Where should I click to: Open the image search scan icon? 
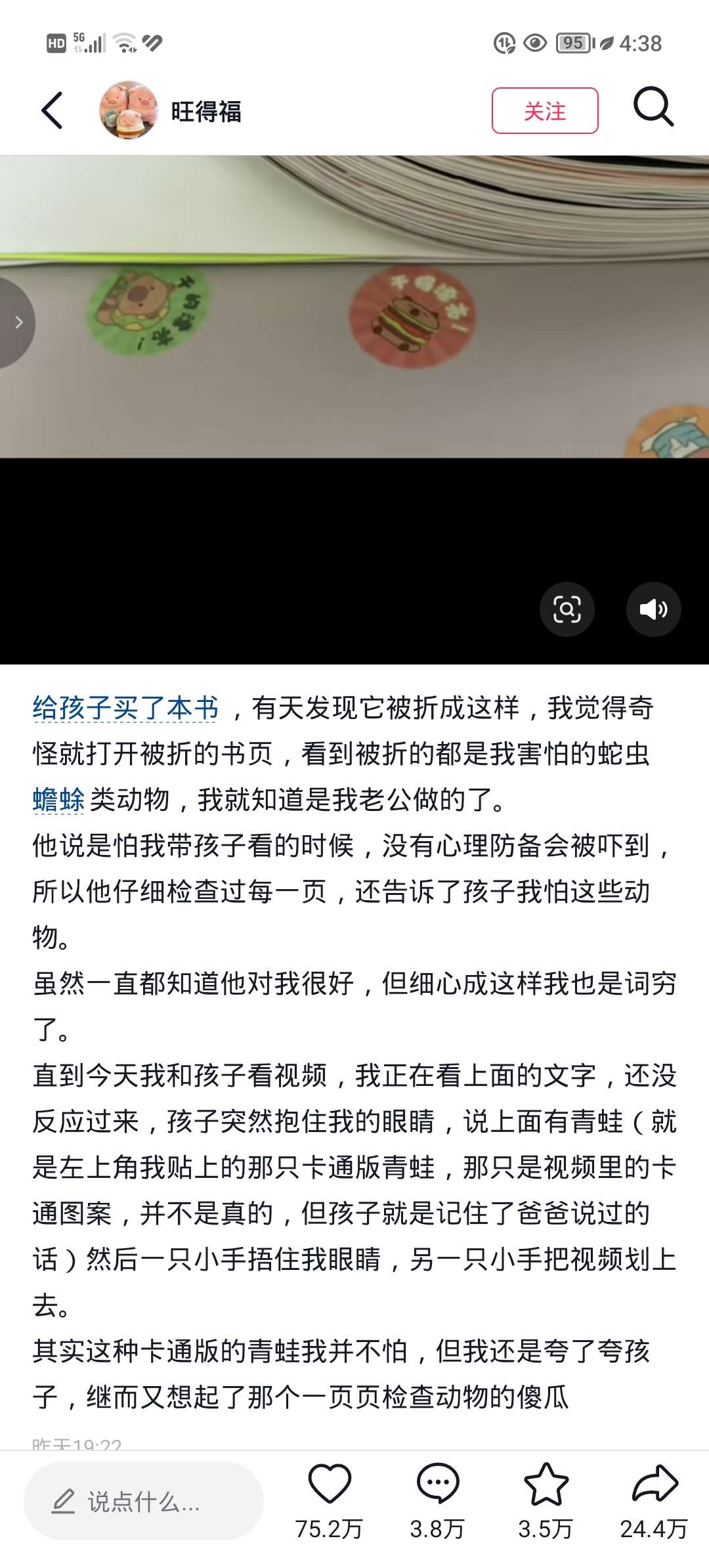[x=567, y=609]
